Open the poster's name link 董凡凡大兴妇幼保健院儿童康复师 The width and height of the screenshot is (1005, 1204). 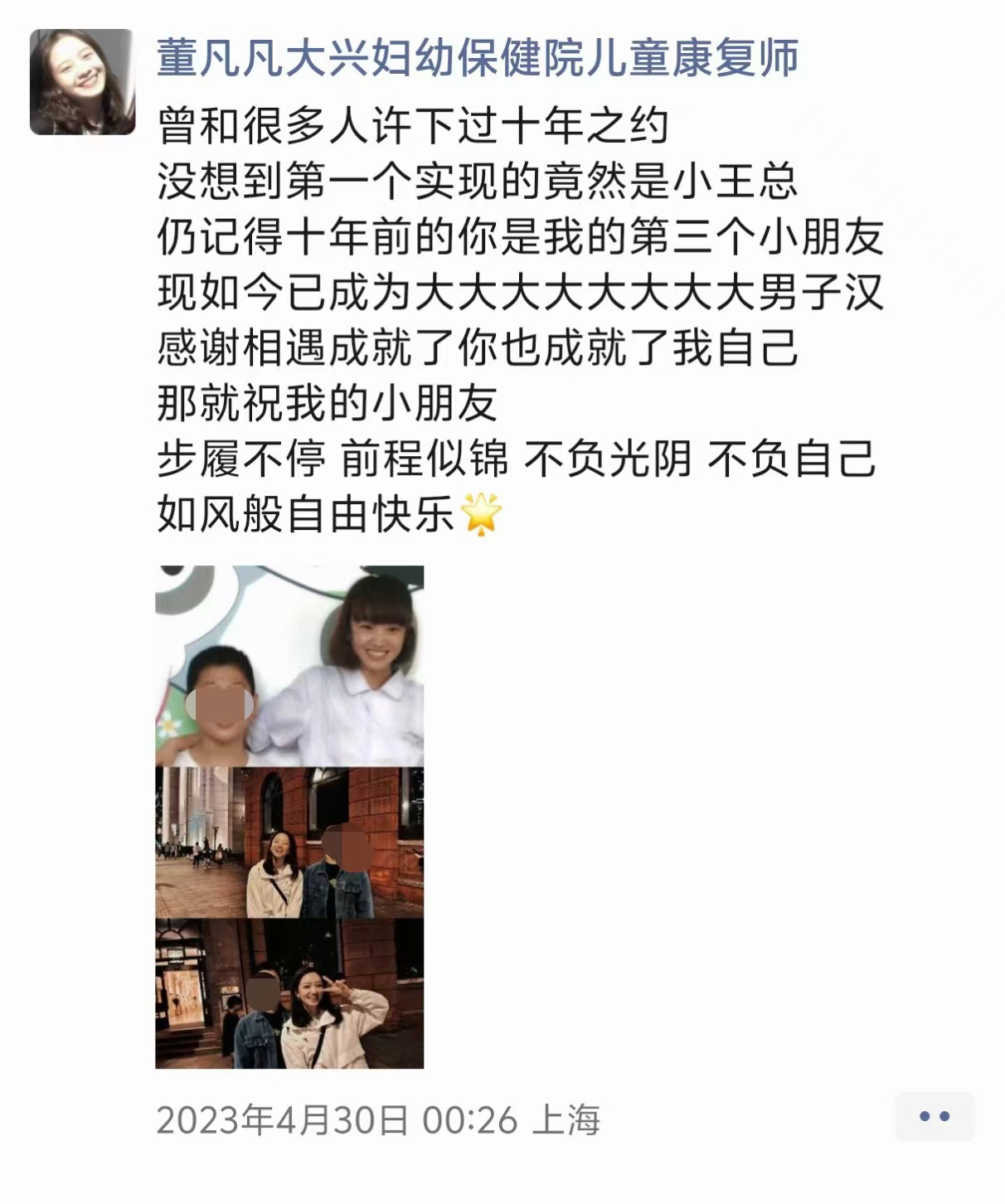click(478, 58)
